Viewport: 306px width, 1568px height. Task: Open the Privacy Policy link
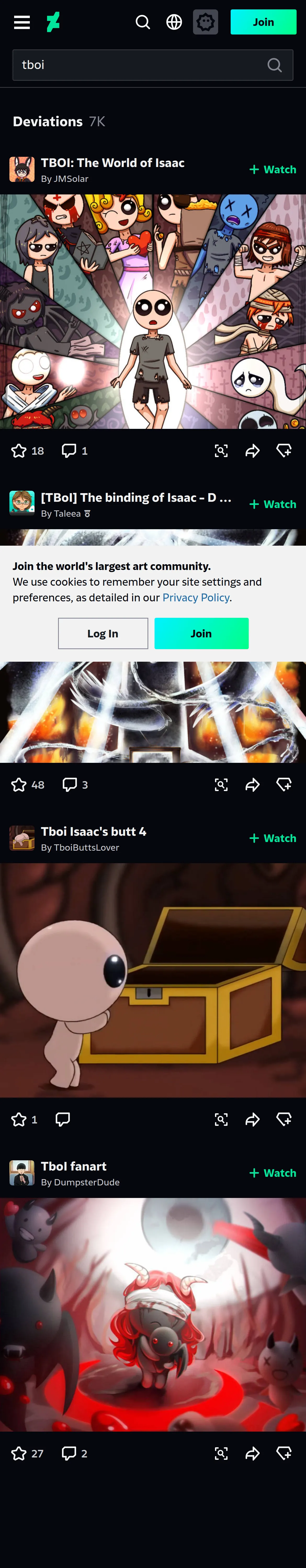point(196,598)
